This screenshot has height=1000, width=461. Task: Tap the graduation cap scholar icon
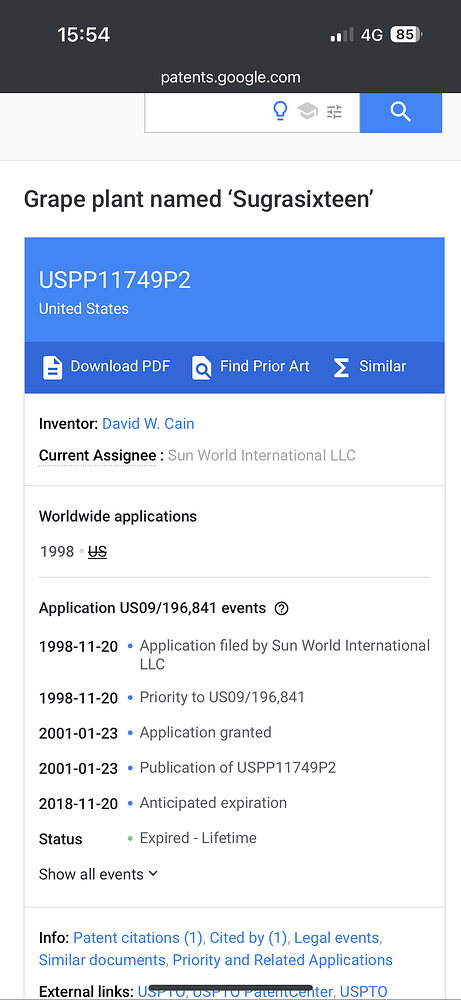[x=307, y=112]
